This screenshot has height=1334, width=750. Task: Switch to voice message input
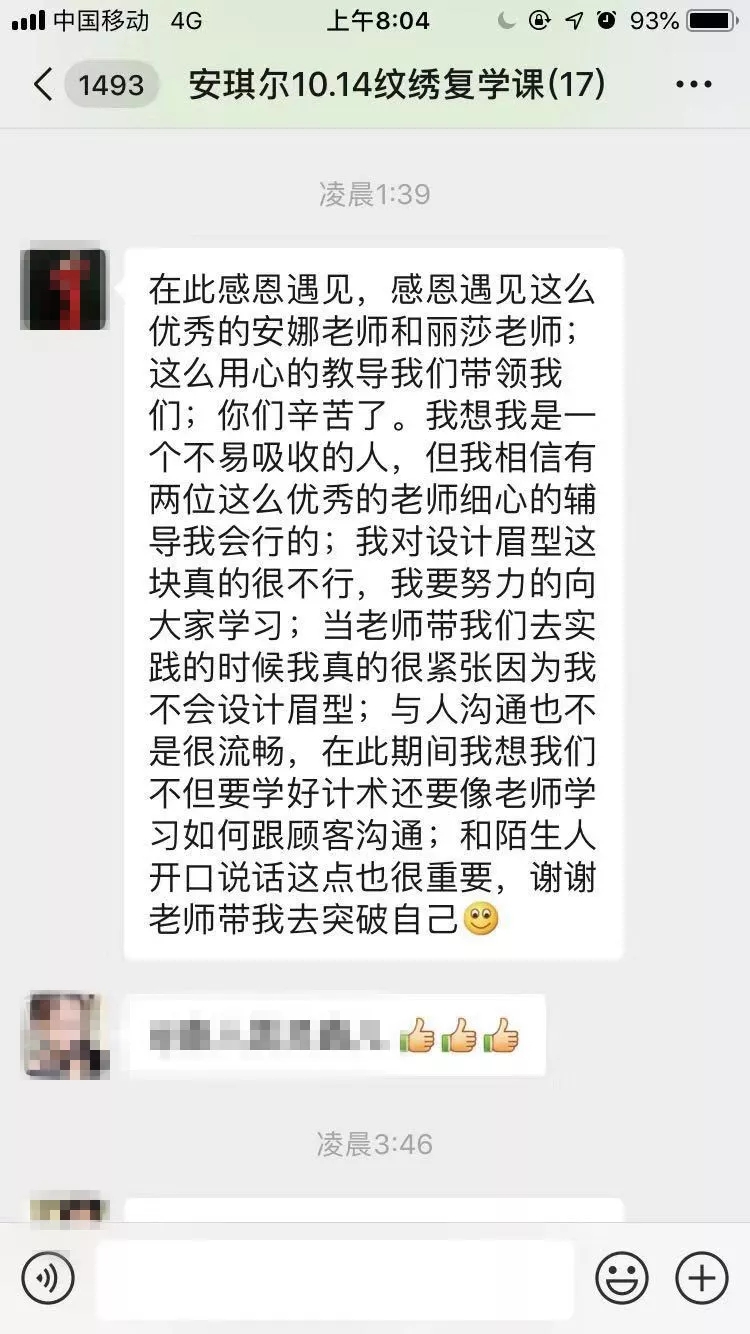[x=48, y=1278]
